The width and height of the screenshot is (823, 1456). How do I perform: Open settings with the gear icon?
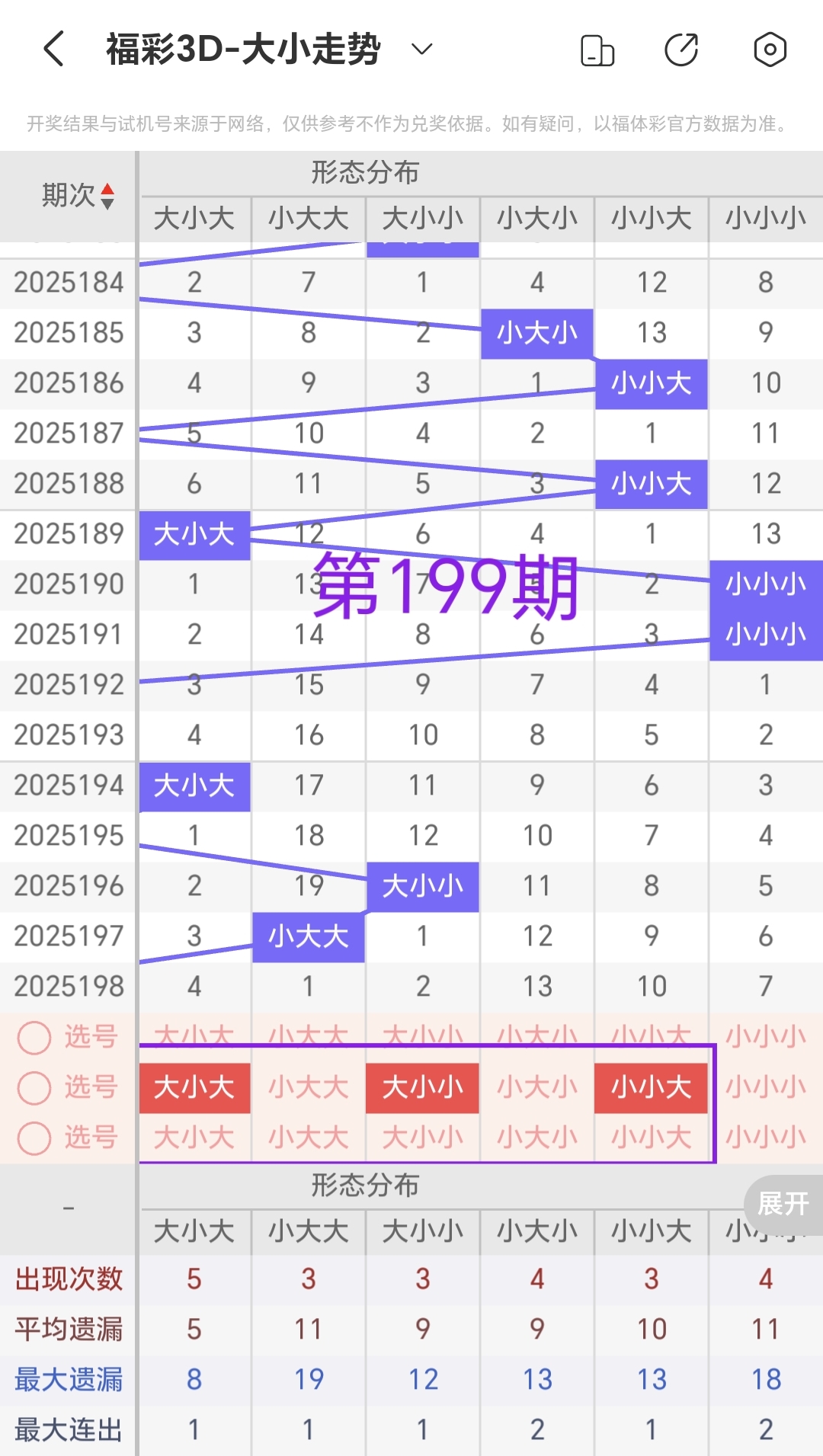point(770,48)
